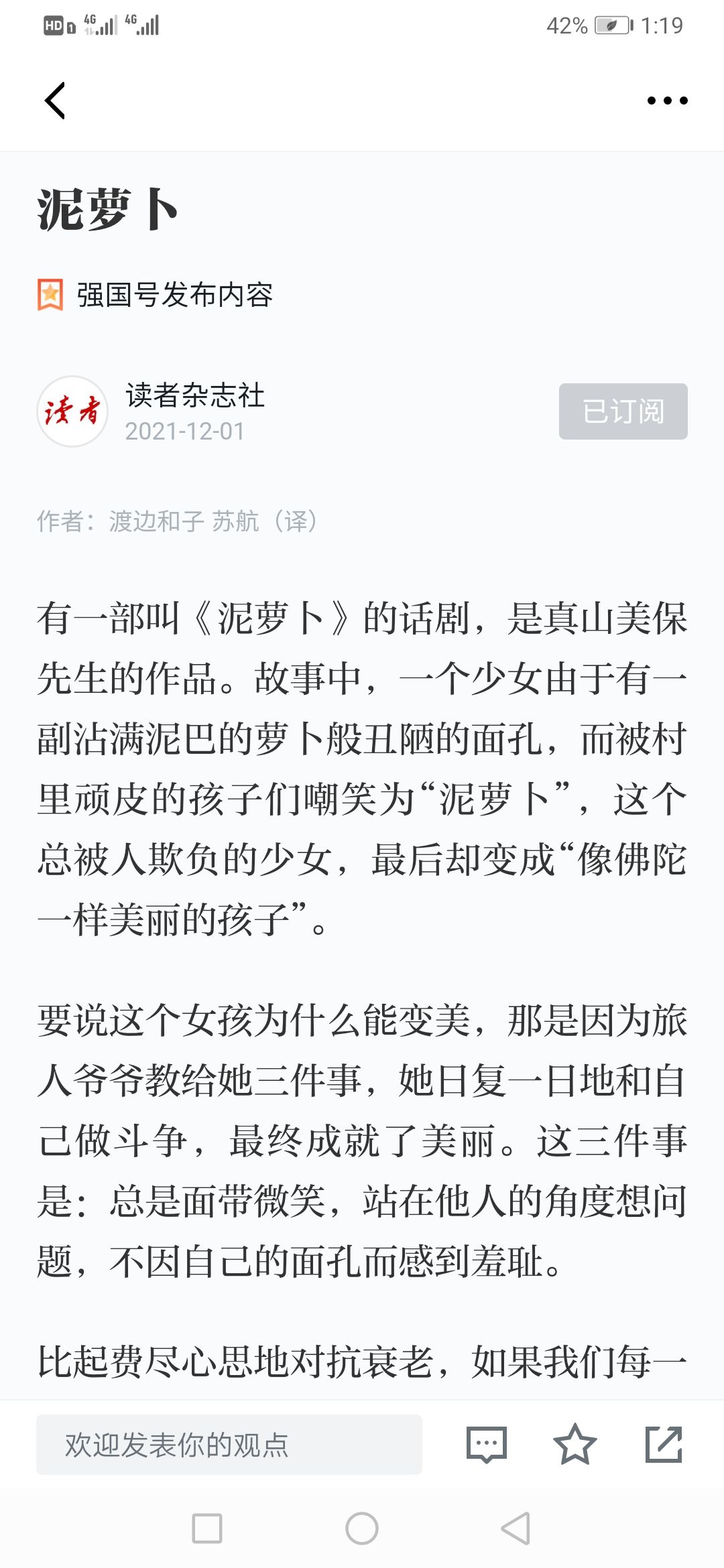This screenshot has width=724, height=1568.
Task: Go home using the system circle button
Action: (x=362, y=1528)
